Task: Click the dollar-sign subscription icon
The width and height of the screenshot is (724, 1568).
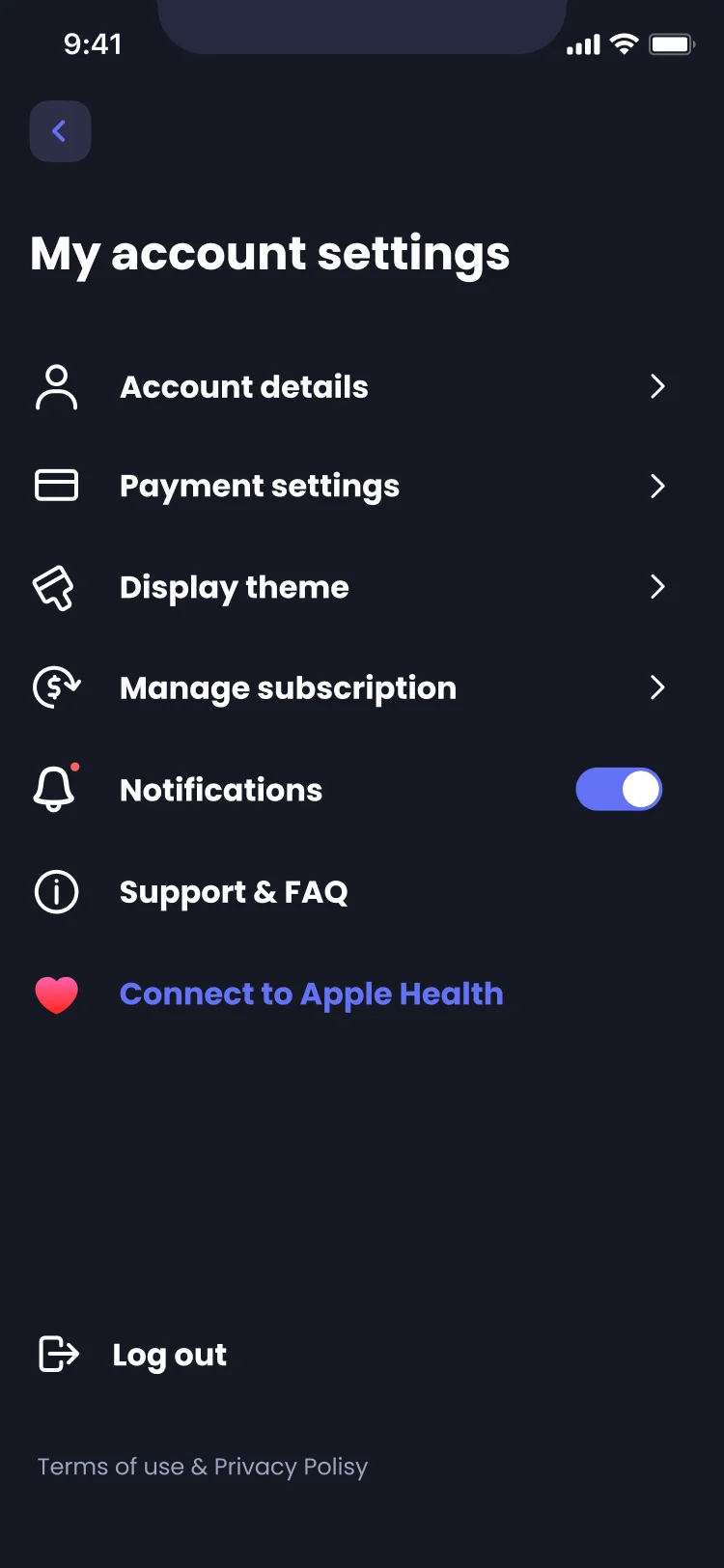Action: coord(56,687)
